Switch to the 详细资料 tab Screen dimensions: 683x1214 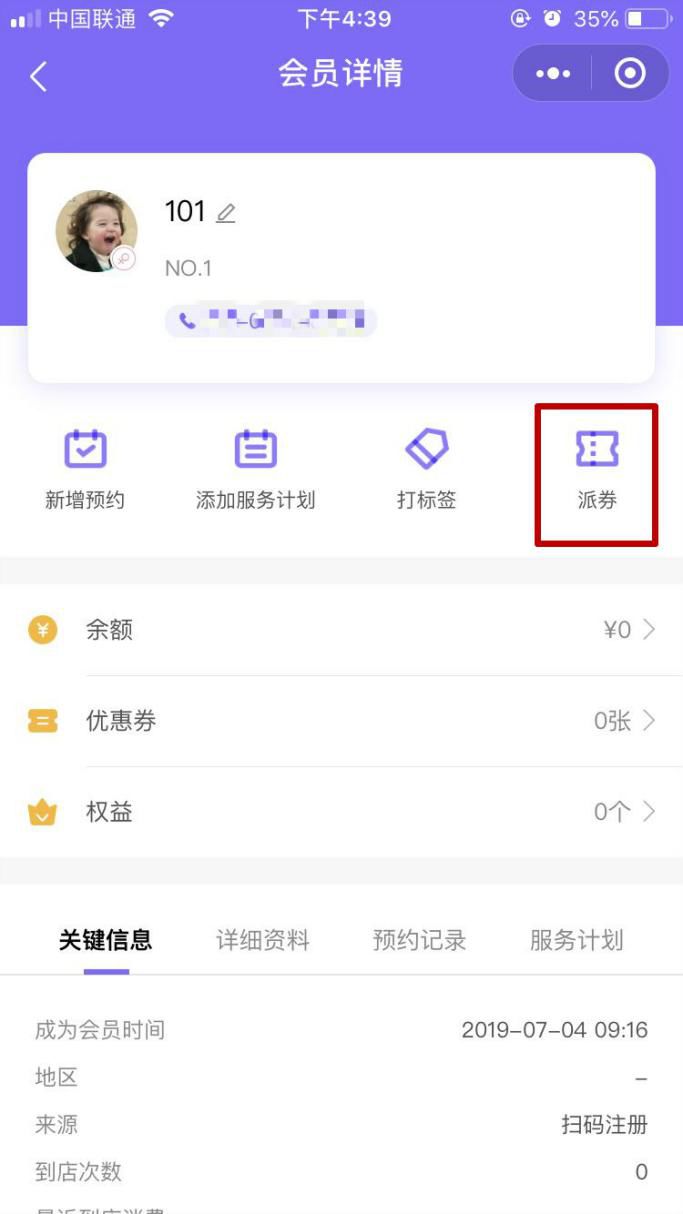[263, 940]
